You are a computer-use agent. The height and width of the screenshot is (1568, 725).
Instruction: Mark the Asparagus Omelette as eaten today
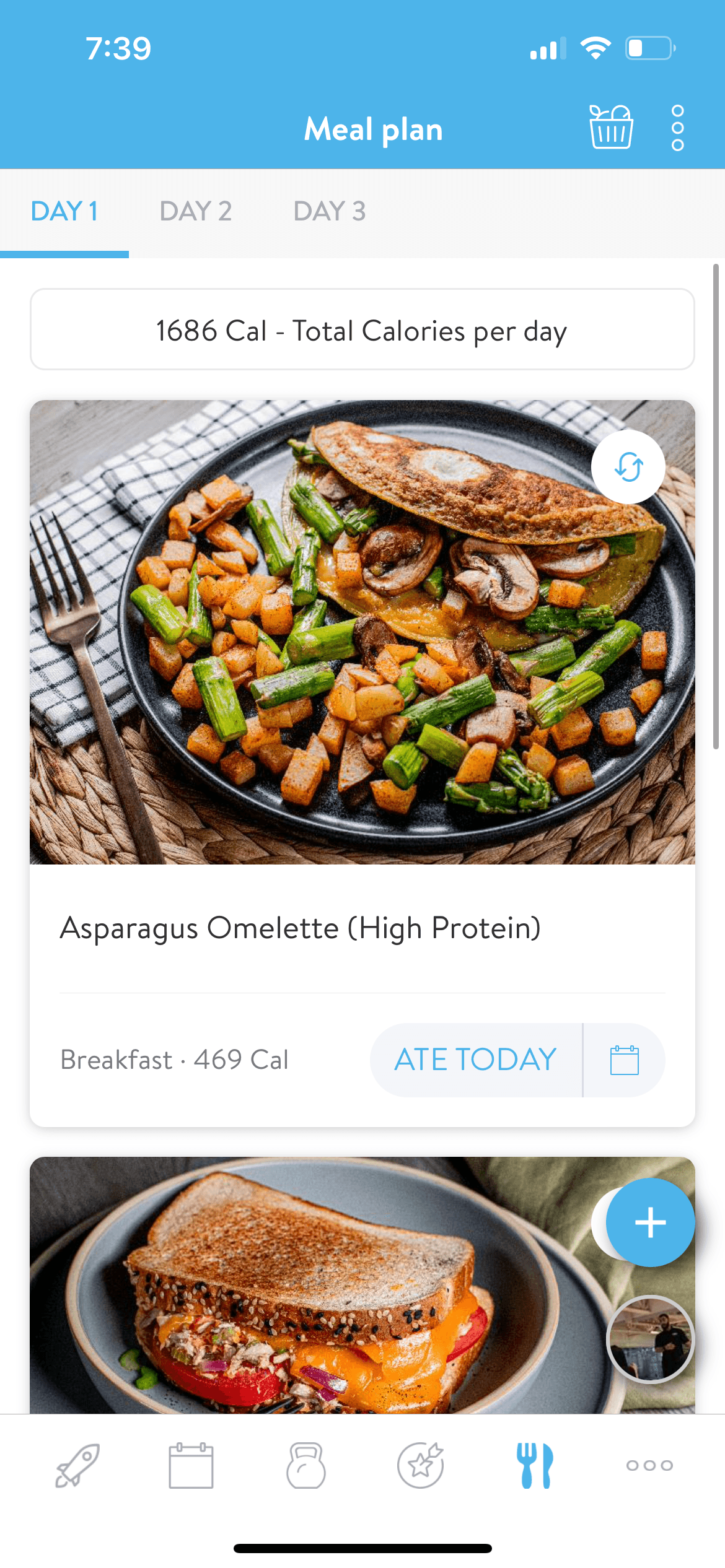(x=474, y=1060)
